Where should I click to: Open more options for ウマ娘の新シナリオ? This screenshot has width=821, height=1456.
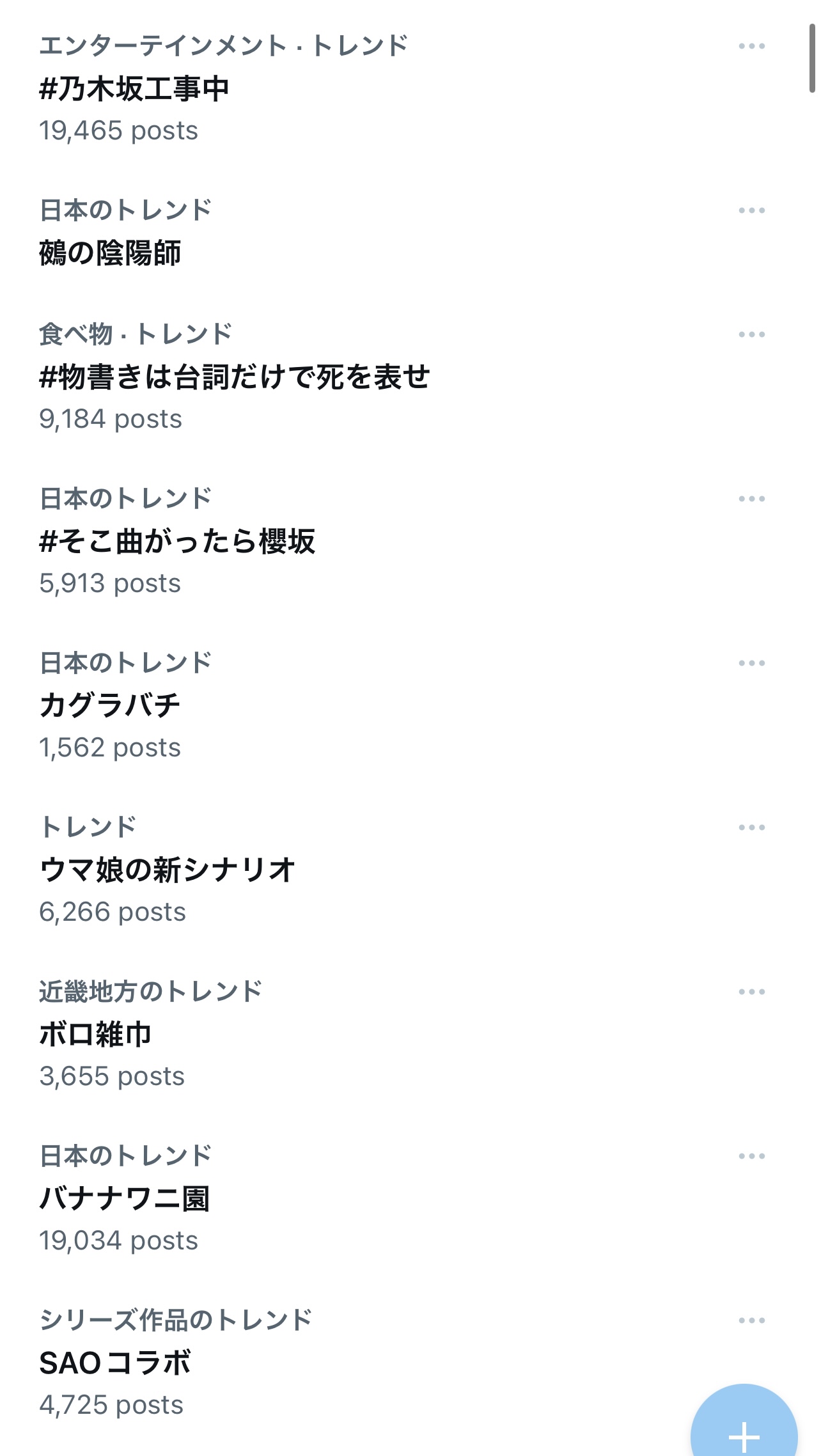[x=751, y=827]
